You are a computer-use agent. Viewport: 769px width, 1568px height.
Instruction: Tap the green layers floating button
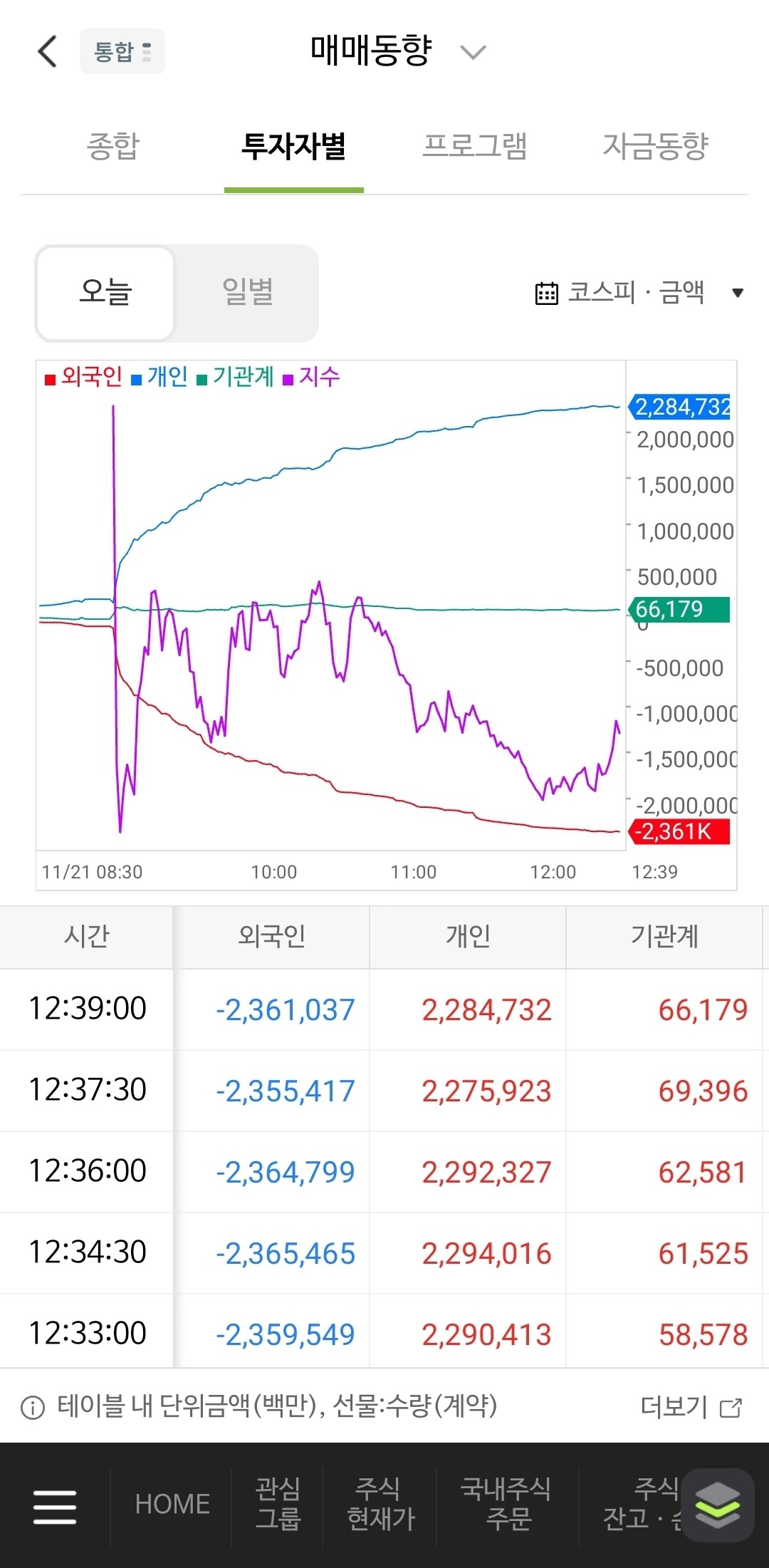tap(717, 1505)
